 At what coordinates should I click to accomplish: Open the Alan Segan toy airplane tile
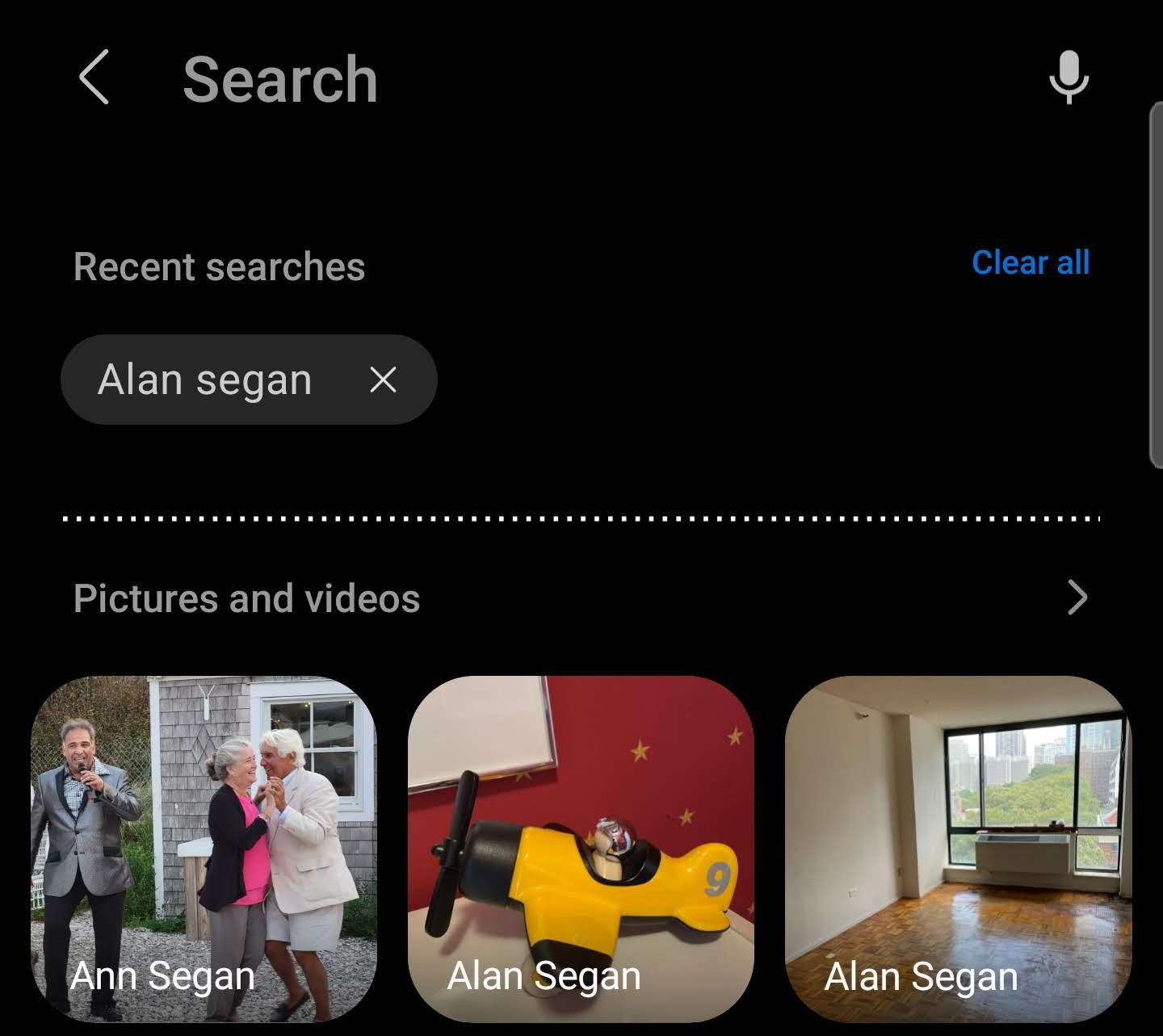tap(581, 848)
